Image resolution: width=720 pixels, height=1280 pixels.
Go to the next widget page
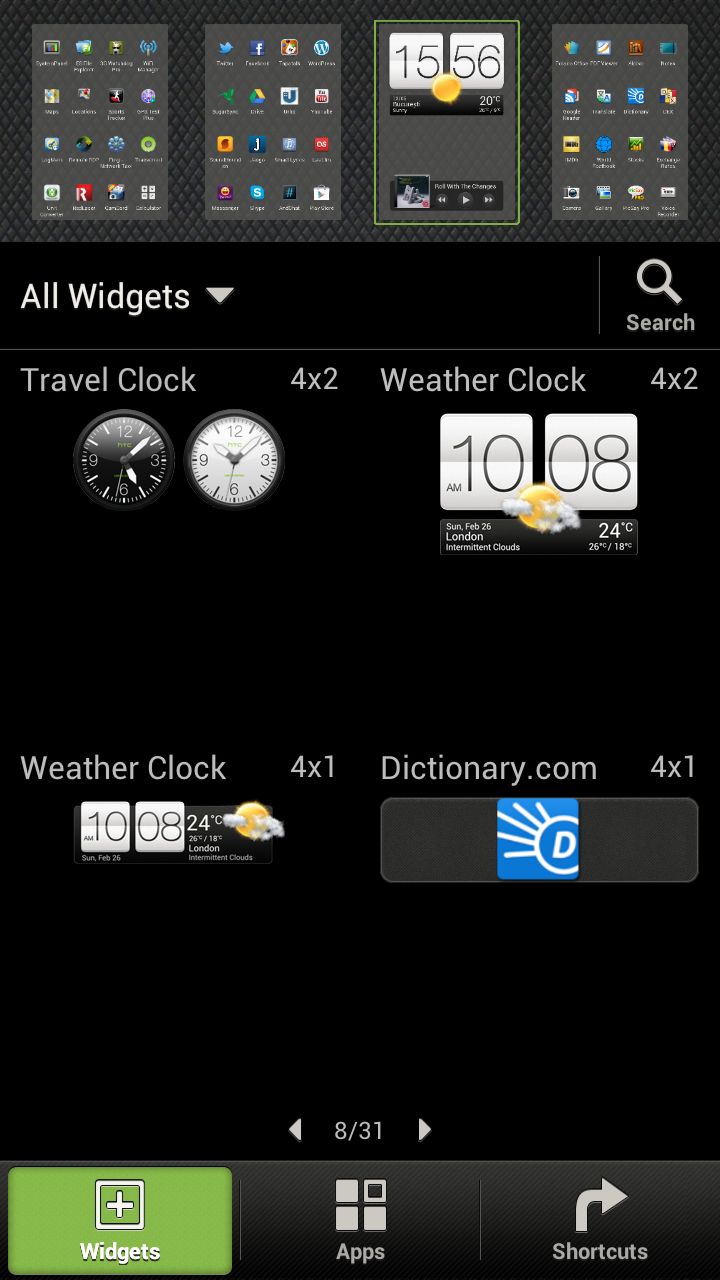coord(425,1130)
